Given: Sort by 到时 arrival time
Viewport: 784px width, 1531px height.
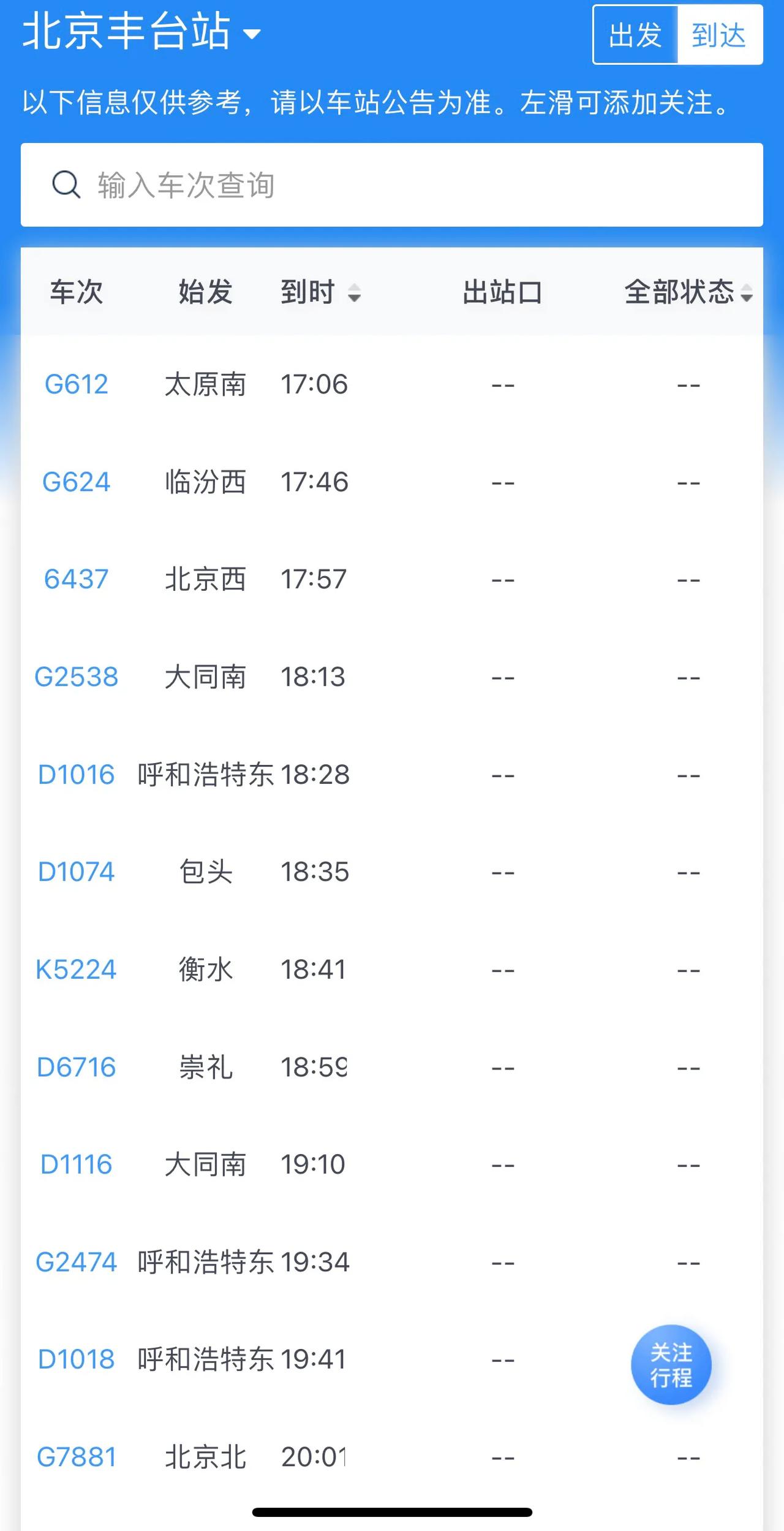Looking at the screenshot, I should (320, 292).
